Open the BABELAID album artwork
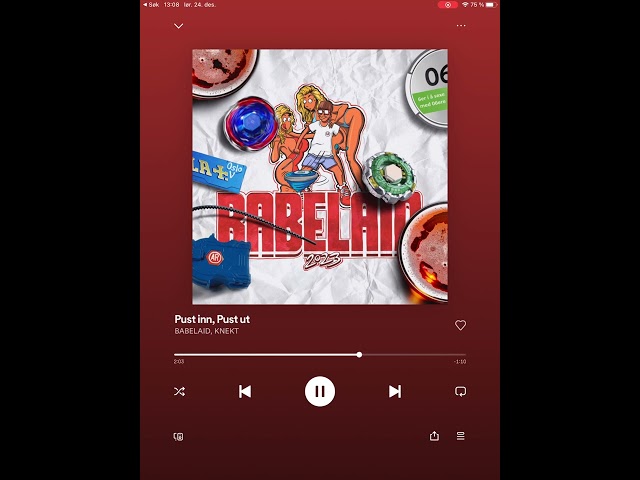This screenshot has height=480, width=640. (x=320, y=176)
